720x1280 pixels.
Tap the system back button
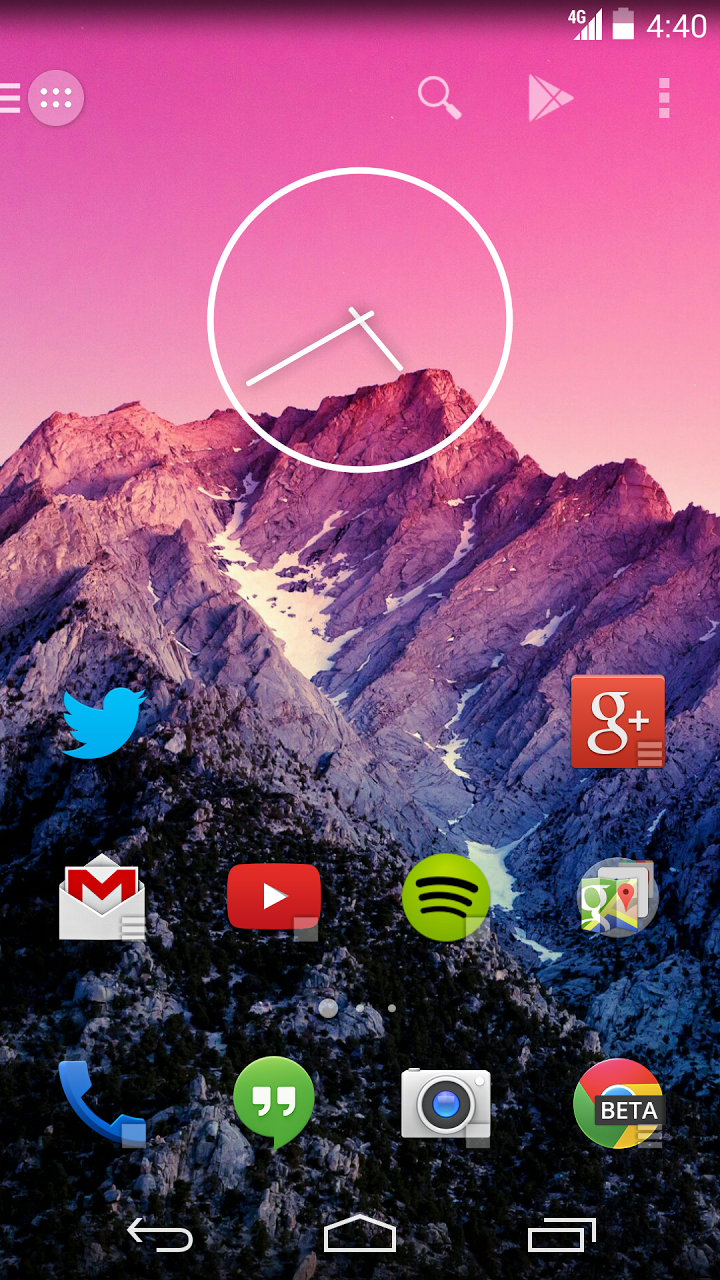160,1236
